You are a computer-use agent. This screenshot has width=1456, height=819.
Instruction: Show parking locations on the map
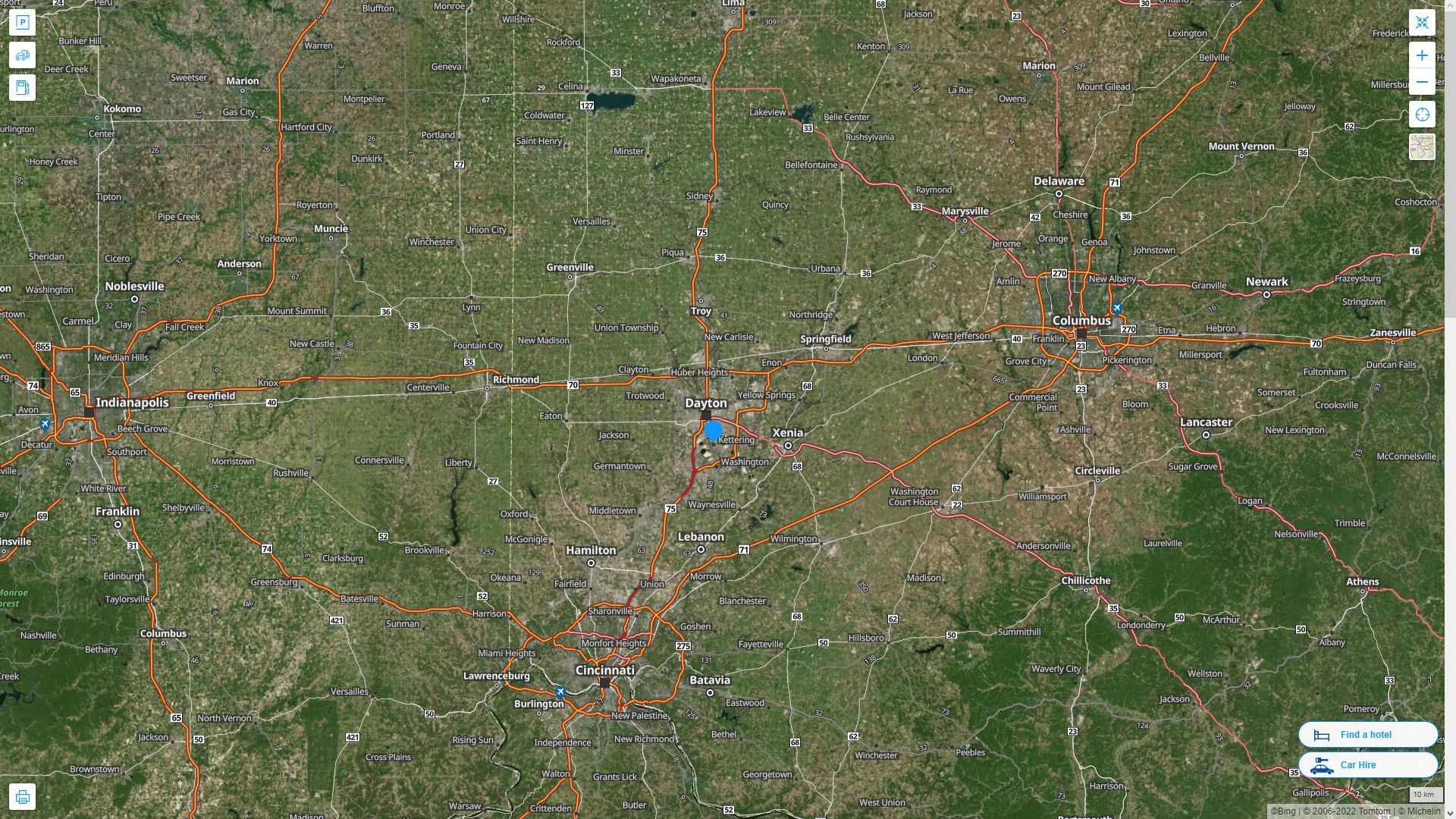22,23
